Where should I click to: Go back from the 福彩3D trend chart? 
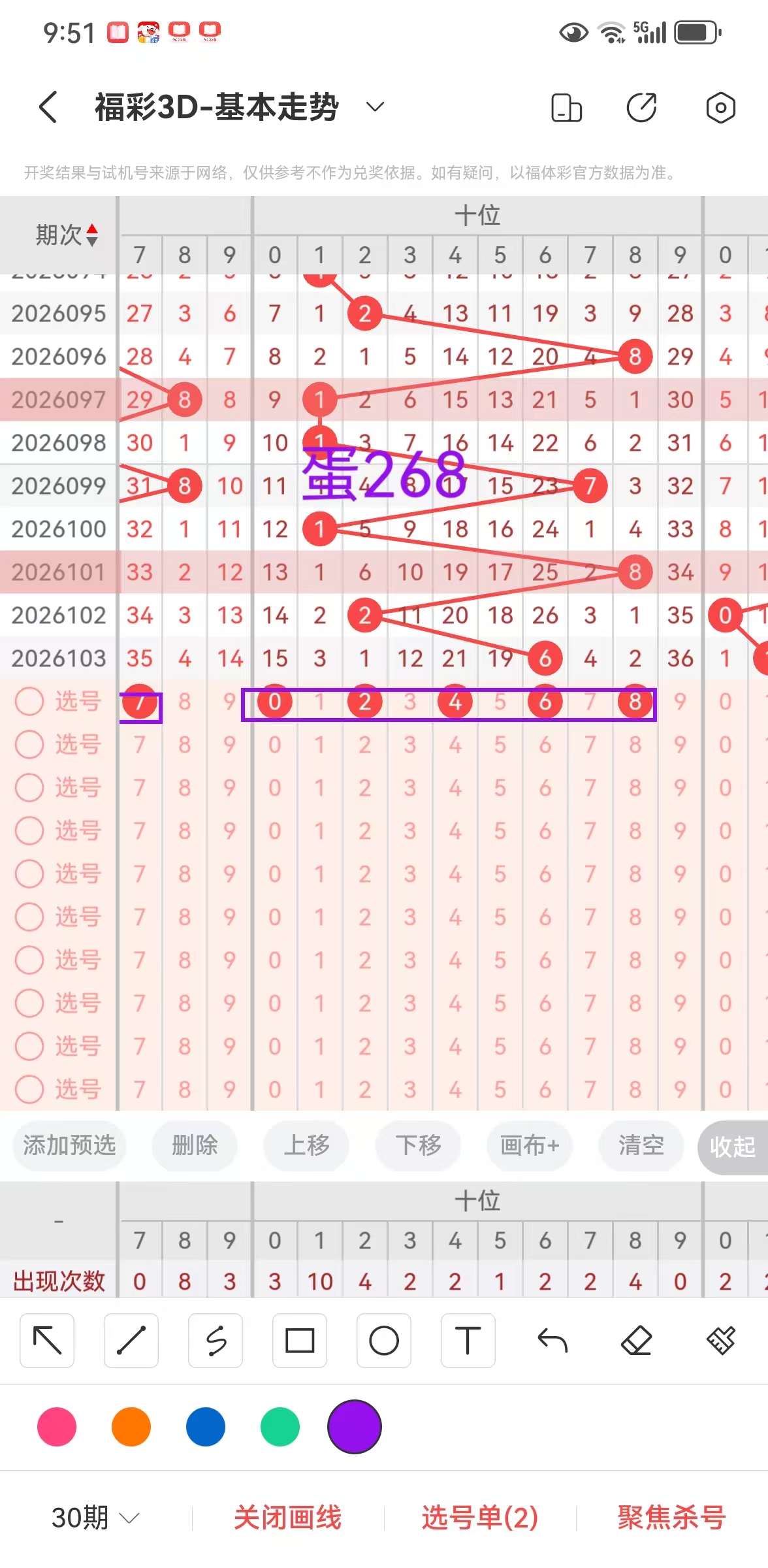[48, 107]
